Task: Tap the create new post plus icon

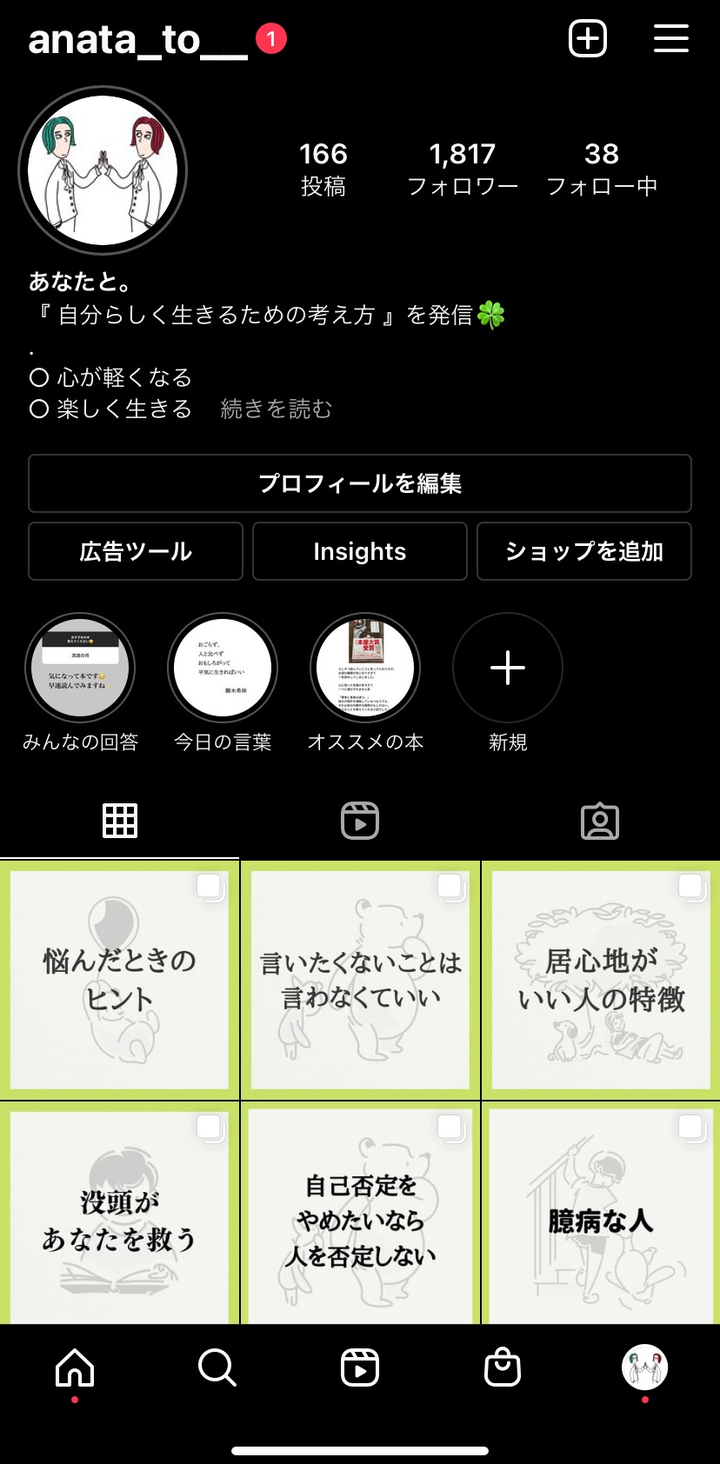Action: pyautogui.click(x=587, y=39)
